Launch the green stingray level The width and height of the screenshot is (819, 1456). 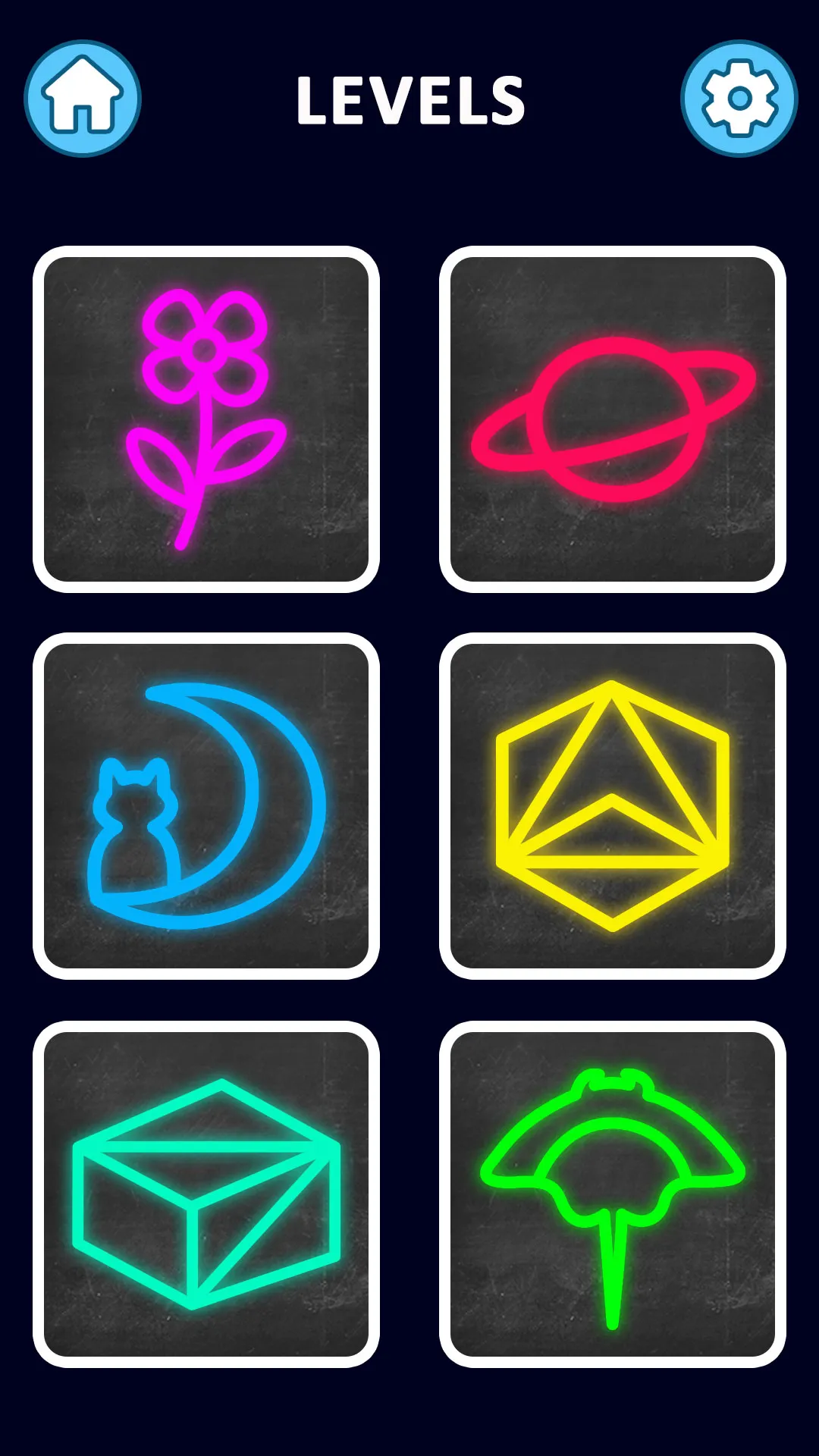click(x=613, y=1194)
